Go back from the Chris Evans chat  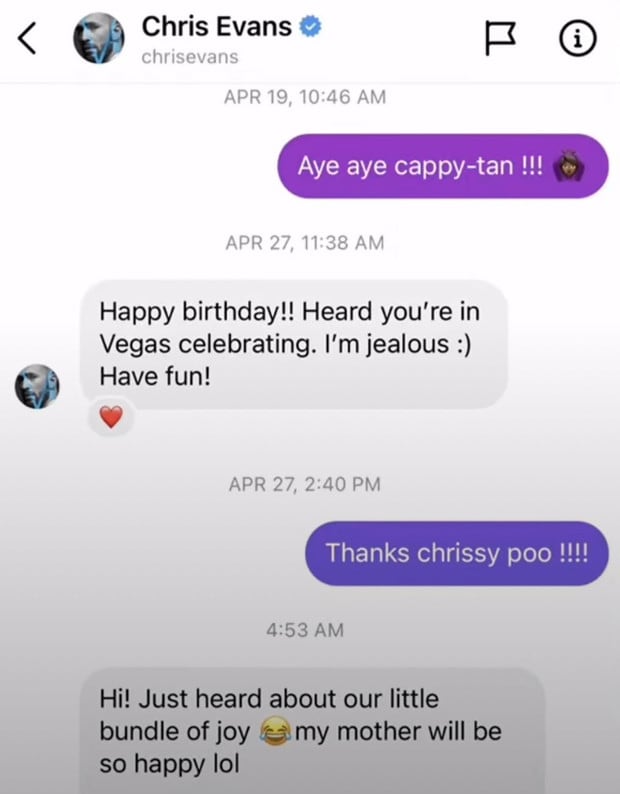tap(29, 39)
